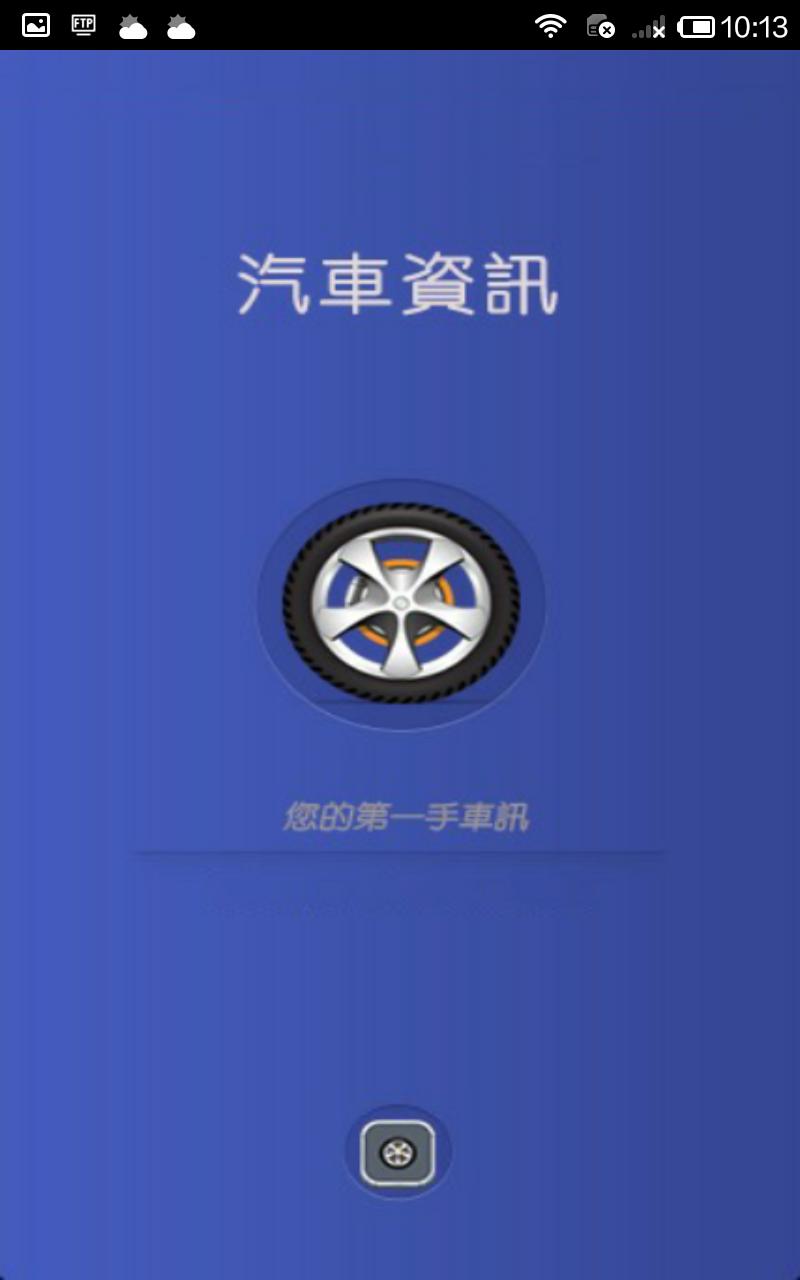Tap the small wheel enter button
Screen dimensions: 800x1280
tap(399, 1152)
